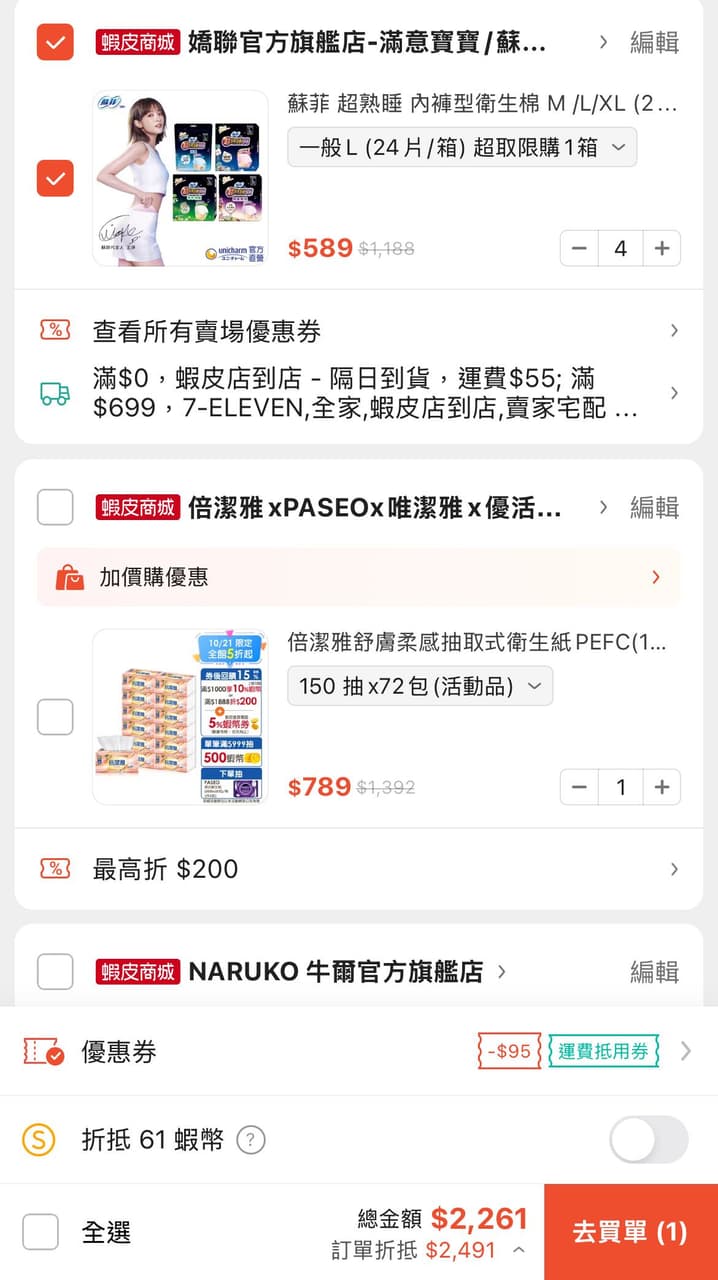This screenshot has height=1280, width=718.
Task: Proceed with 去買單 (1) checkout
Action: point(630,1232)
